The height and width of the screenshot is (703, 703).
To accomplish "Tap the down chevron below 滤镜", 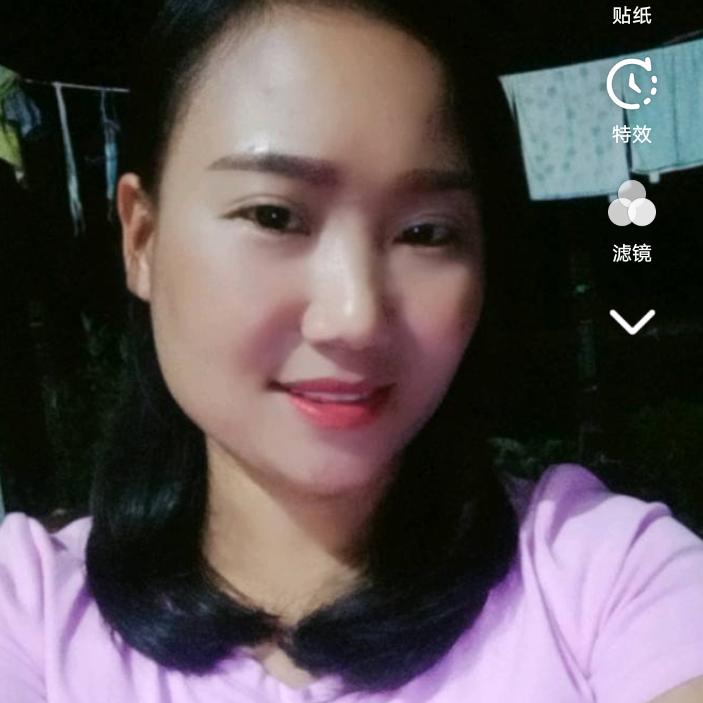I will [632, 321].
